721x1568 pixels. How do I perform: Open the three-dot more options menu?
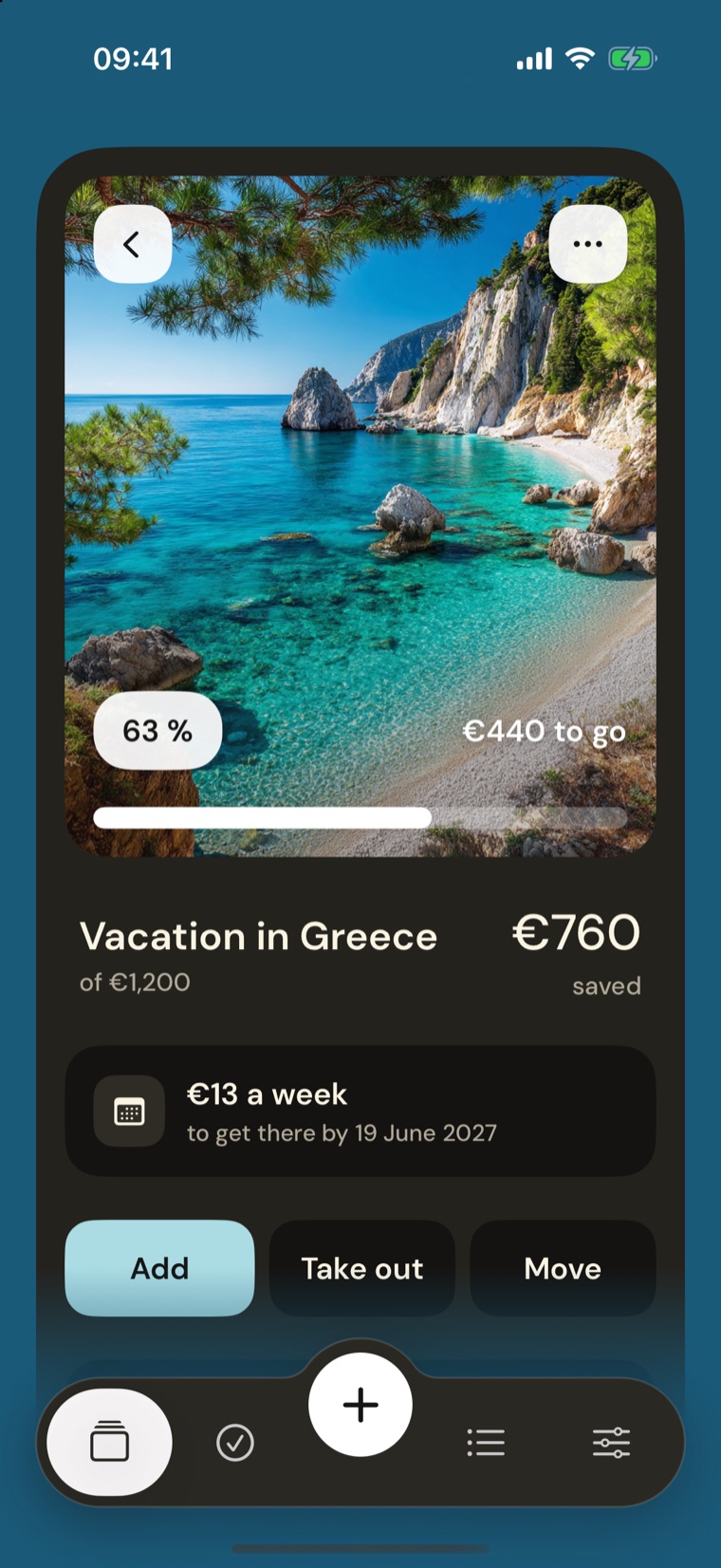click(x=587, y=244)
